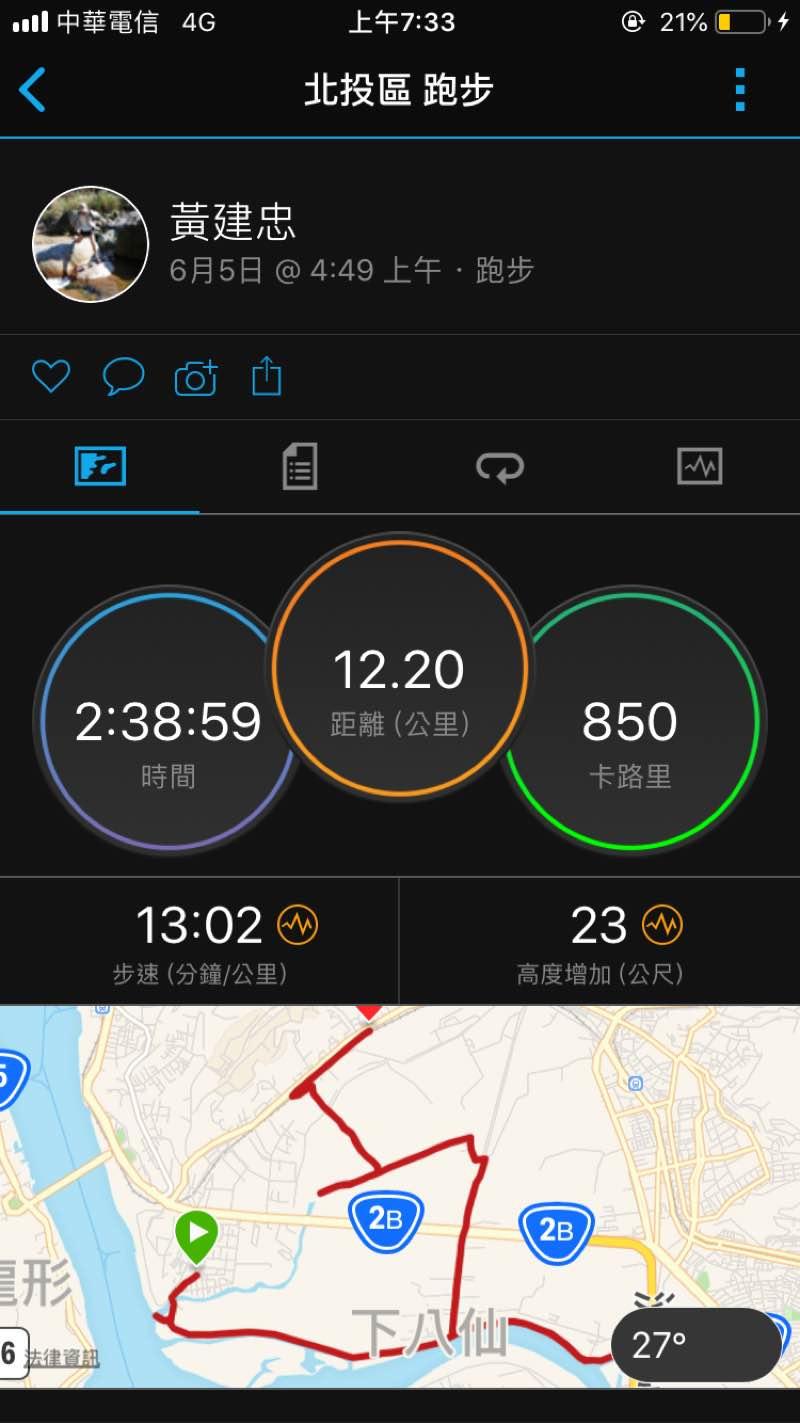
Task: Switch to the laps tab
Action: pos(500,466)
